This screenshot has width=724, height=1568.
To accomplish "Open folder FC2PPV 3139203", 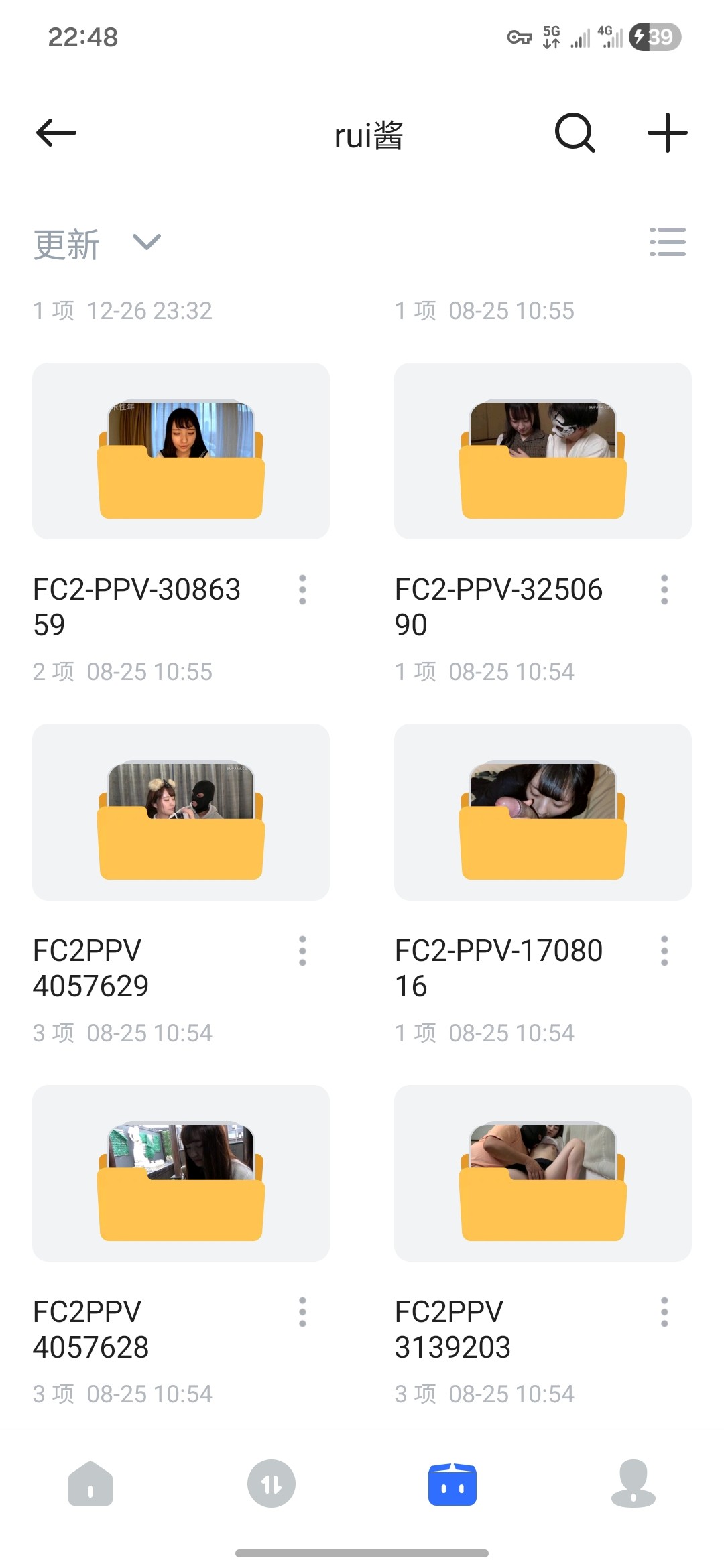I will point(543,1173).
